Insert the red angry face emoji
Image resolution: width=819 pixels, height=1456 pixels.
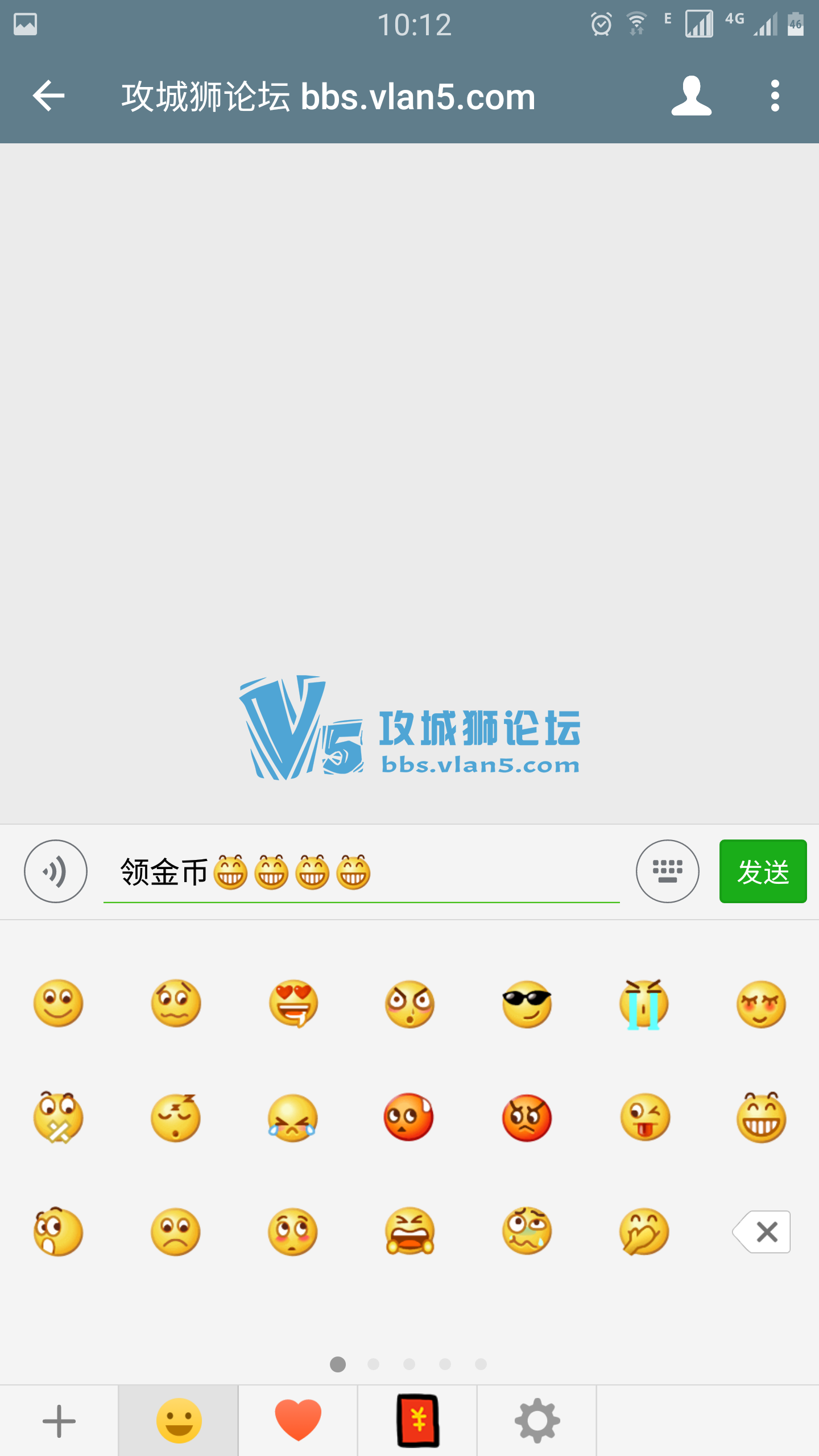coord(527,1118)
